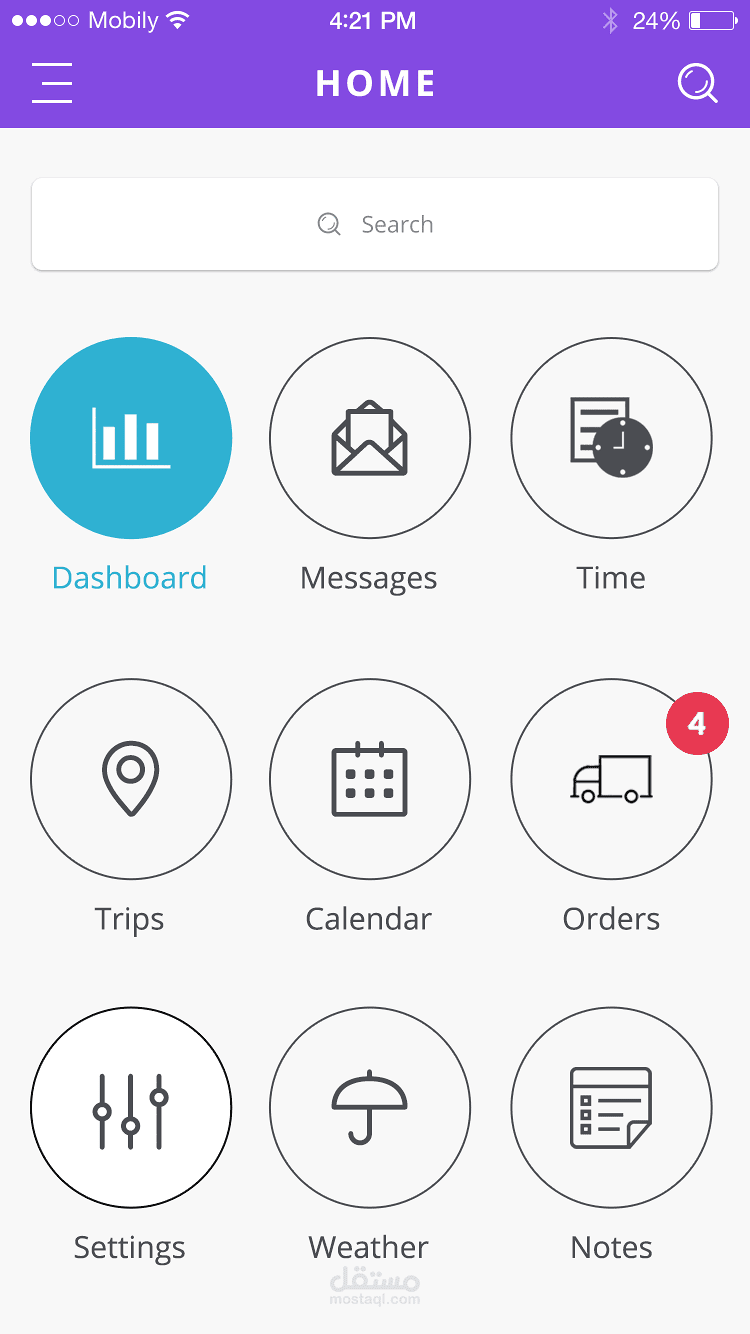Tap the search icon in the header
This screenshot has height=1334, width=750.
coord(697,83)
